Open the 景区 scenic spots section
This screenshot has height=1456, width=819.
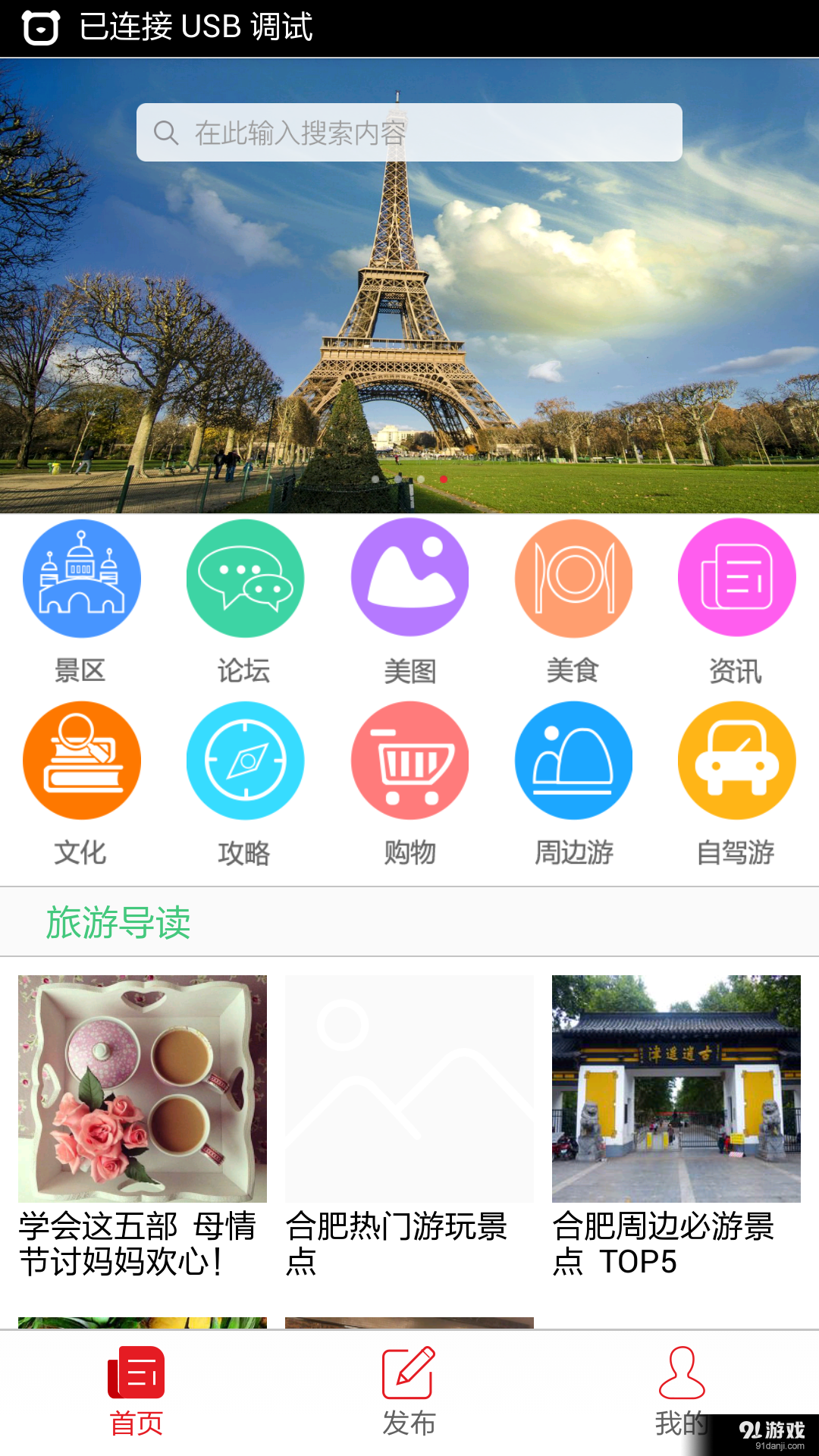pos(81,578)
